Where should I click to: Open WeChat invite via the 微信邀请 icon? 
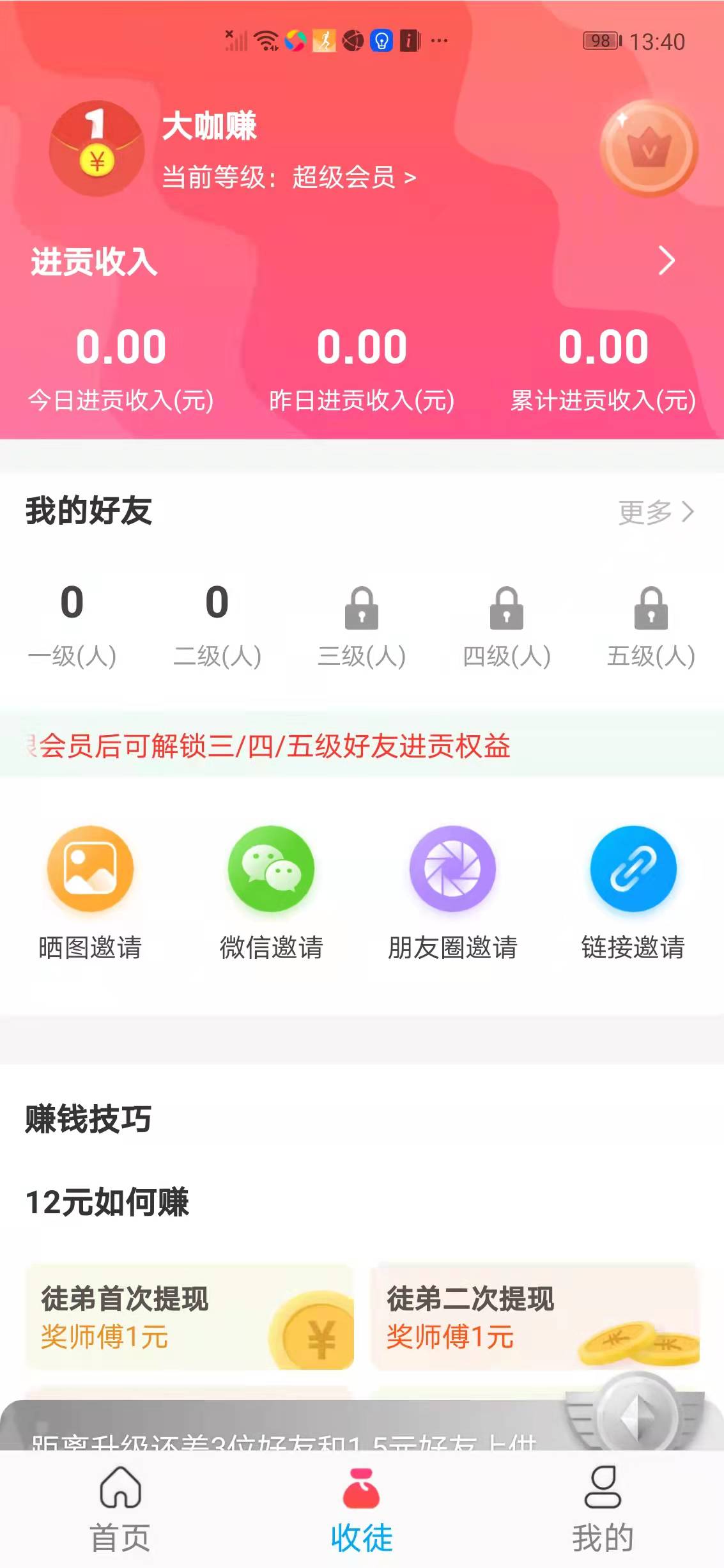coord(270,868)
